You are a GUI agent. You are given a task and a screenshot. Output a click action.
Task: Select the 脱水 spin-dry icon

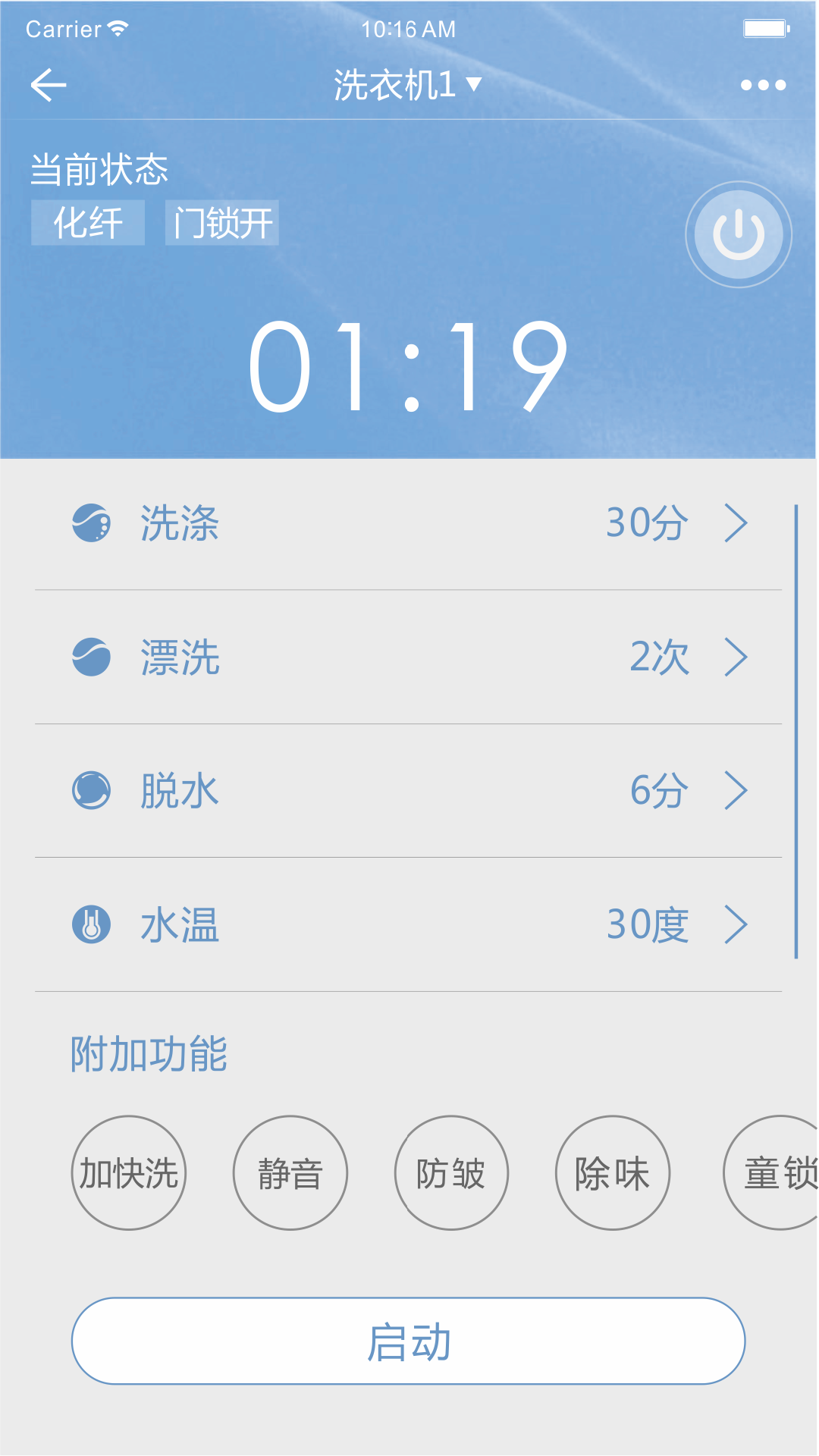pyautogui.click(x=91, y=790)
